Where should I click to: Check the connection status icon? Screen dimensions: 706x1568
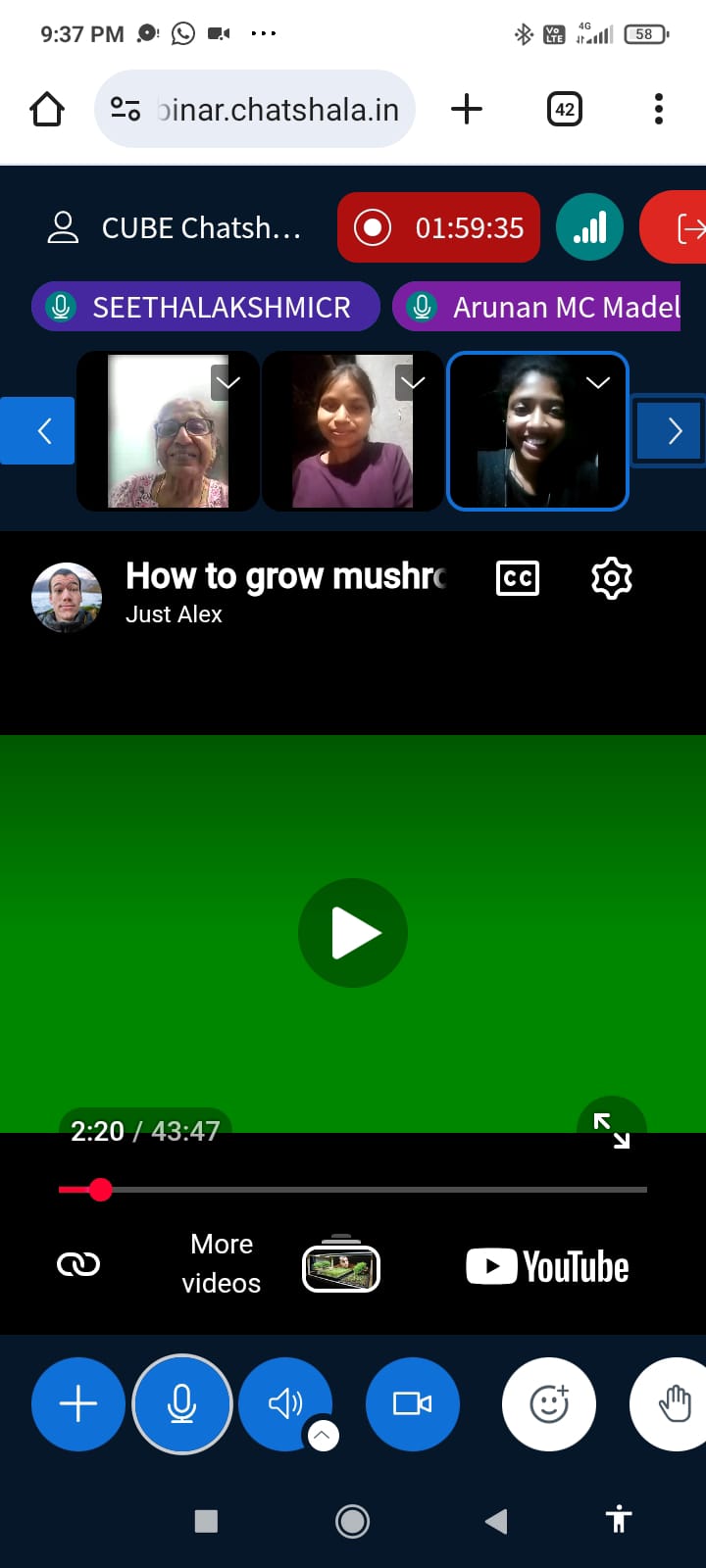coord(589,228)
